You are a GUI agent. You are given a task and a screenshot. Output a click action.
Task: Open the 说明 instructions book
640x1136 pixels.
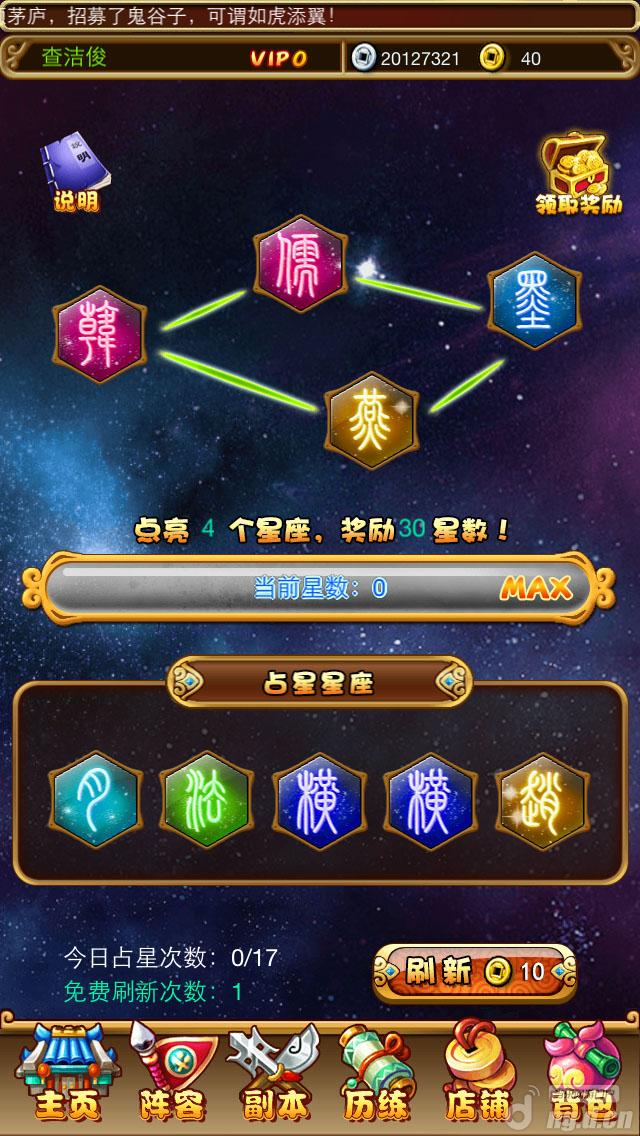(x=75, y=175)
